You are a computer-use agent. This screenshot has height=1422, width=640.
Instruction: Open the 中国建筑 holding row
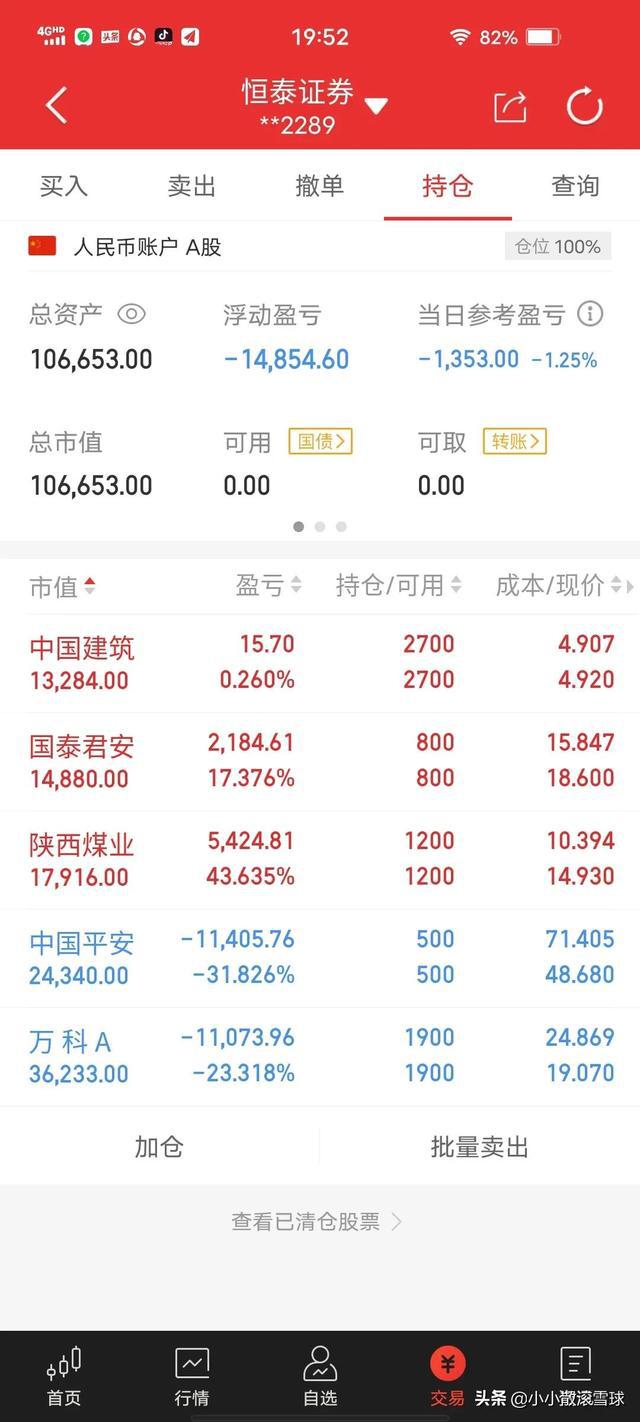coord(320,663)
